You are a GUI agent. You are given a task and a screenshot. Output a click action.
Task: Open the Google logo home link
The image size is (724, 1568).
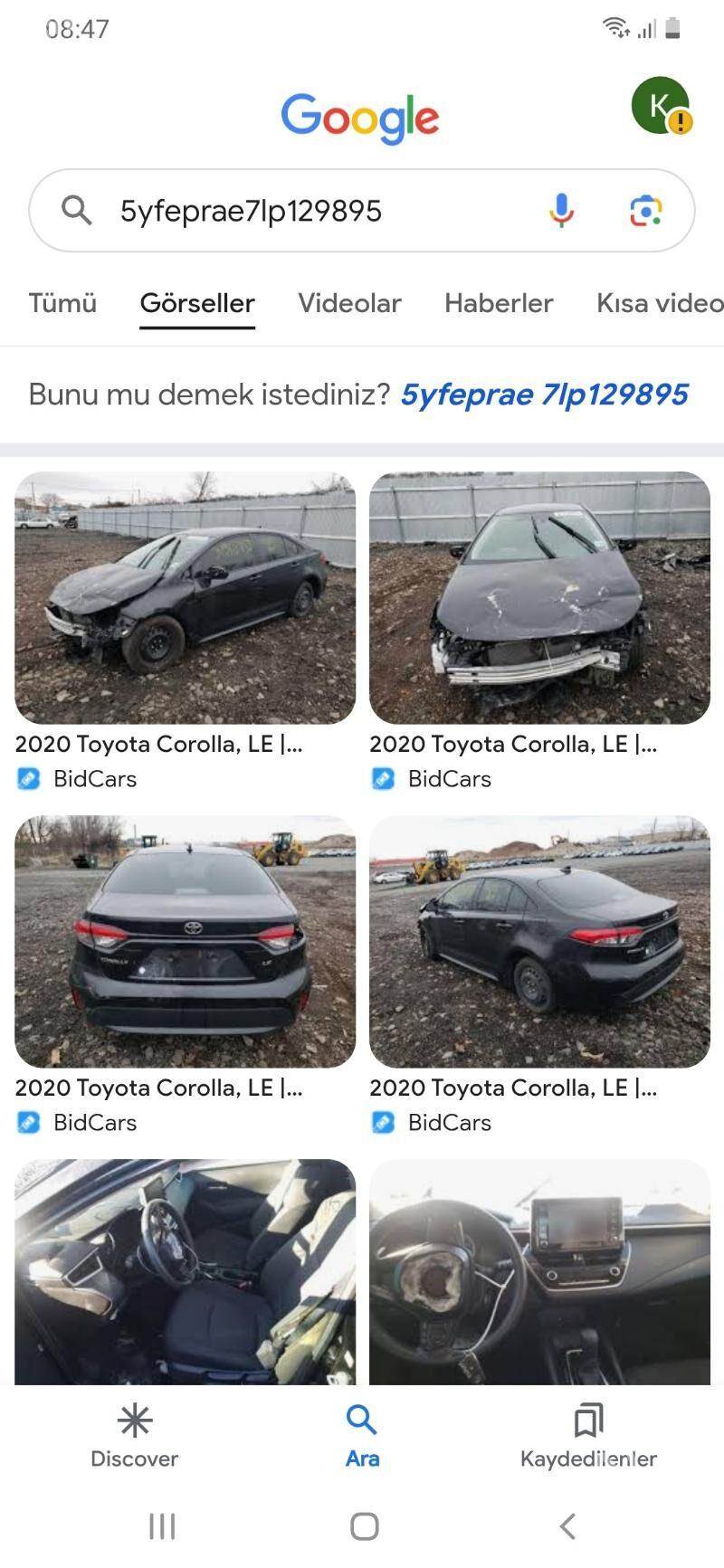359,118
